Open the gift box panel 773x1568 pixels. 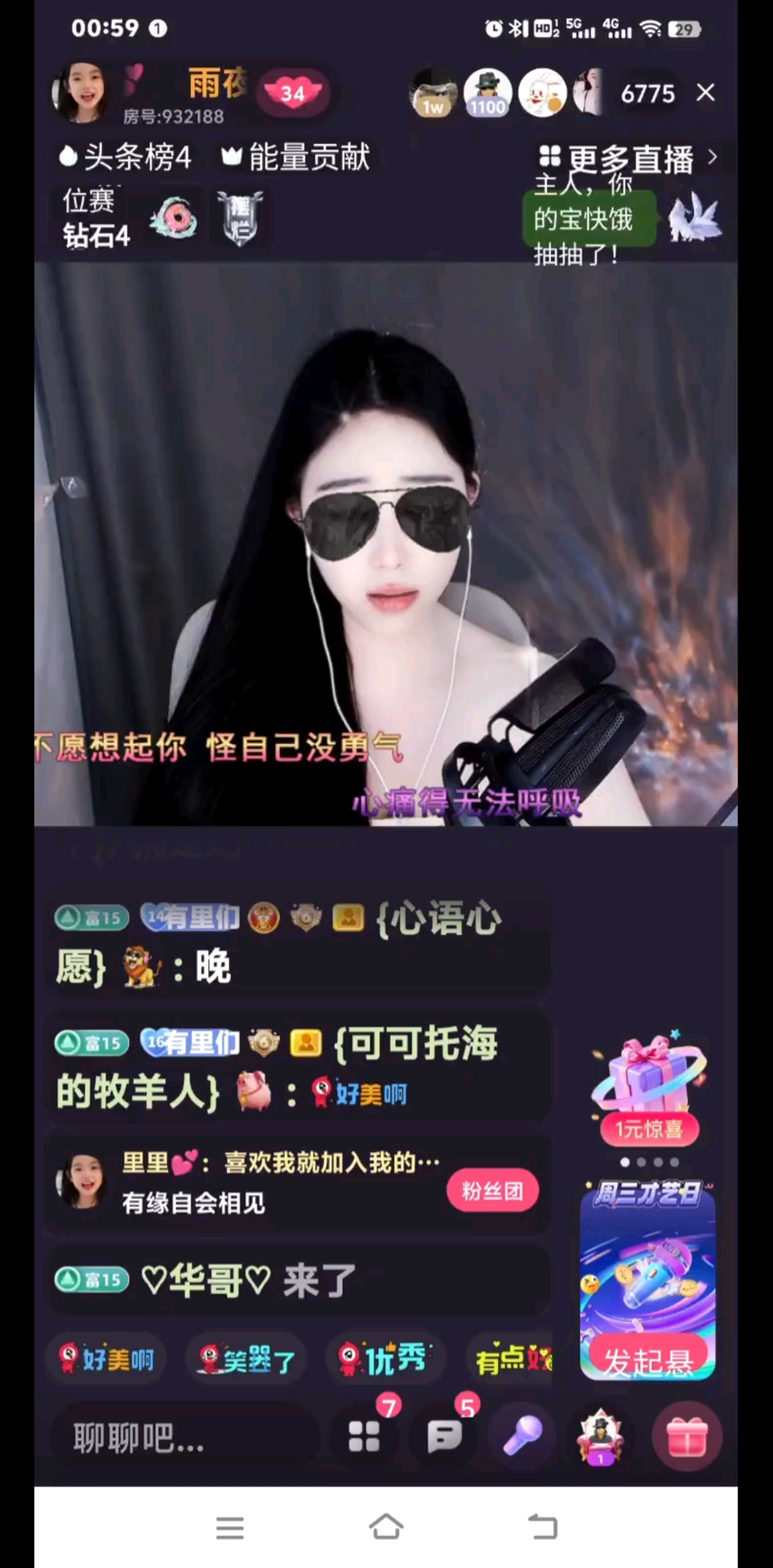pos(686,1437)
